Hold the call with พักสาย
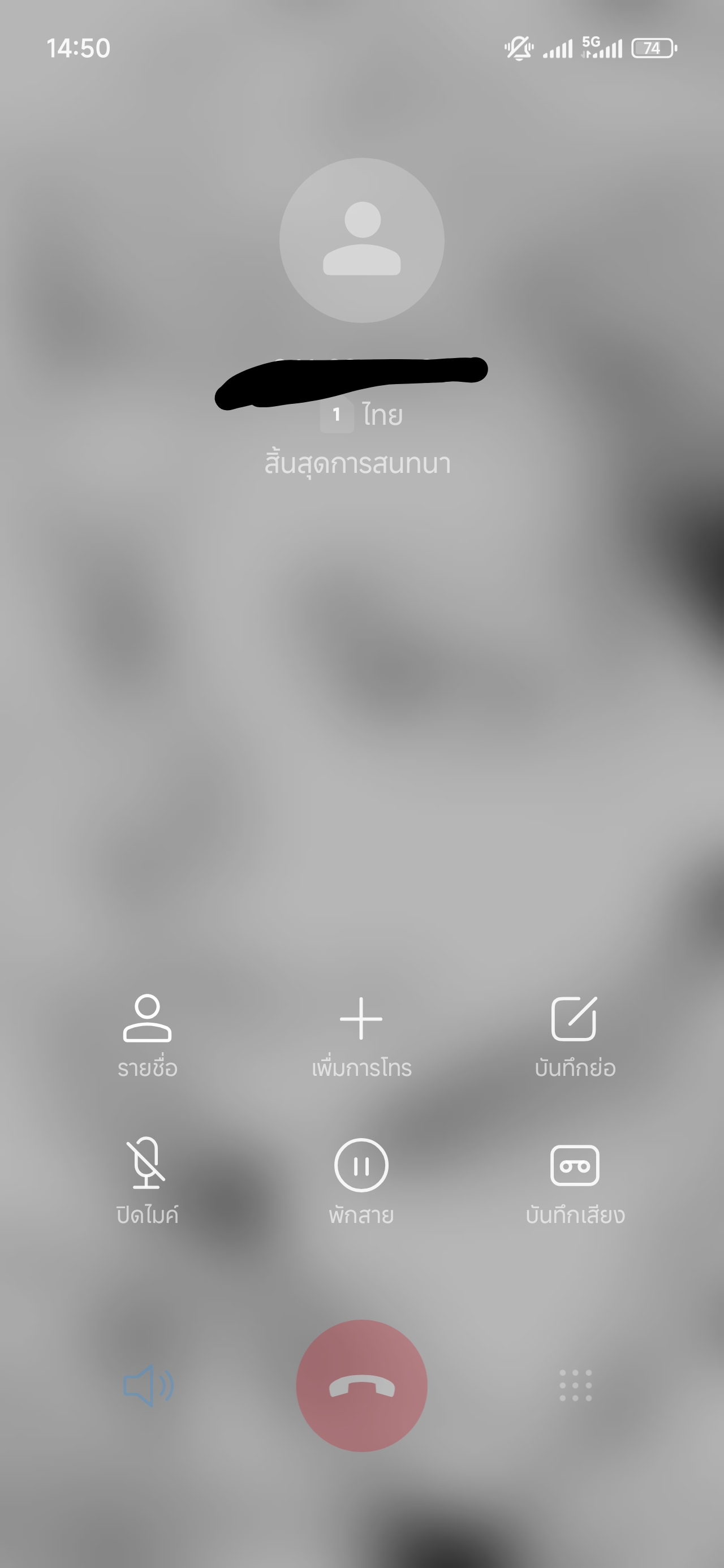724x1568 pixels. (361, 1182)
